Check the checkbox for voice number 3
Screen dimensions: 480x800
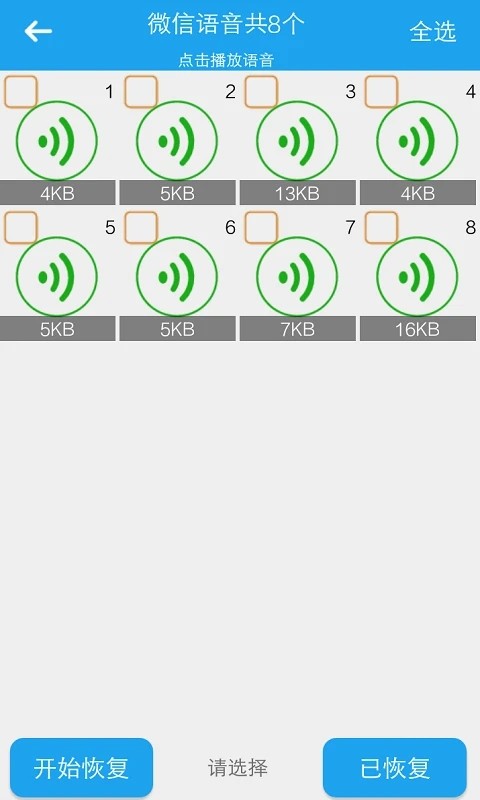coord(261,92)
